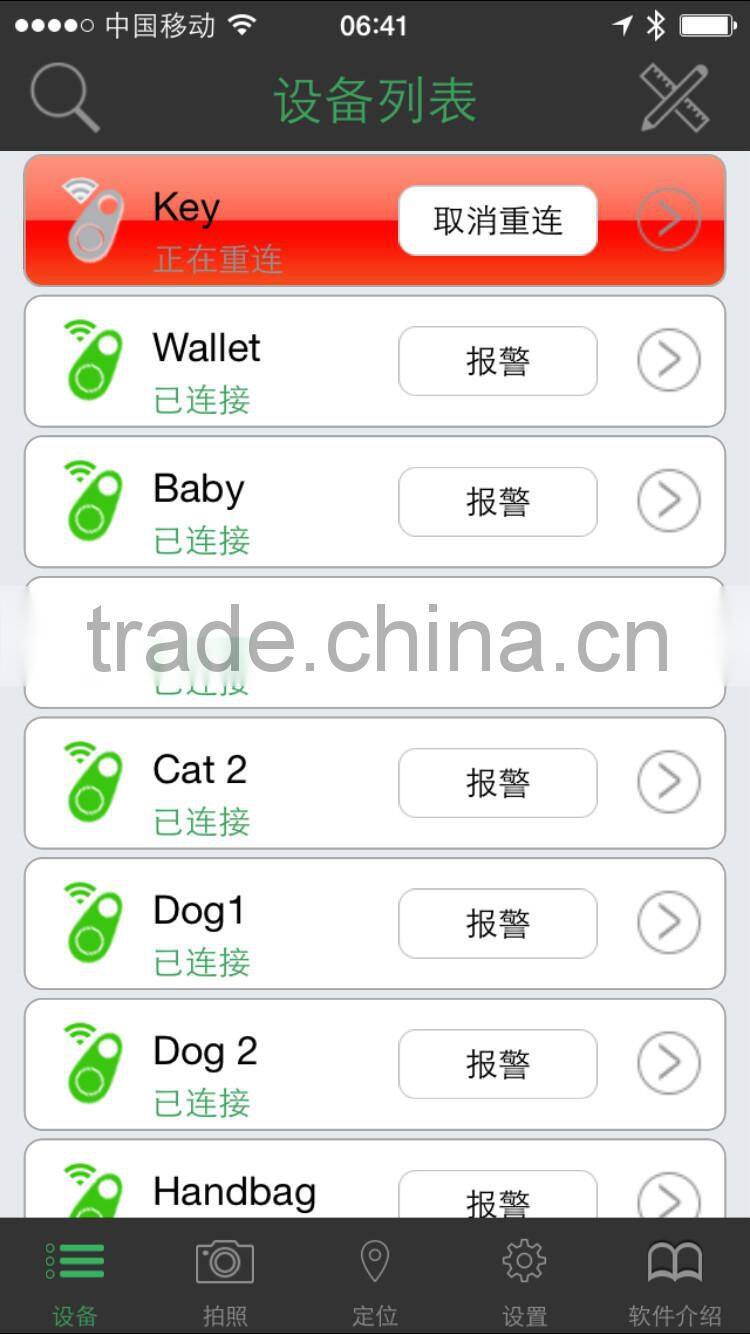This screenshot has height=1334, width=750.
Task: Open the search magnifier icon
Action: (64, 98)
